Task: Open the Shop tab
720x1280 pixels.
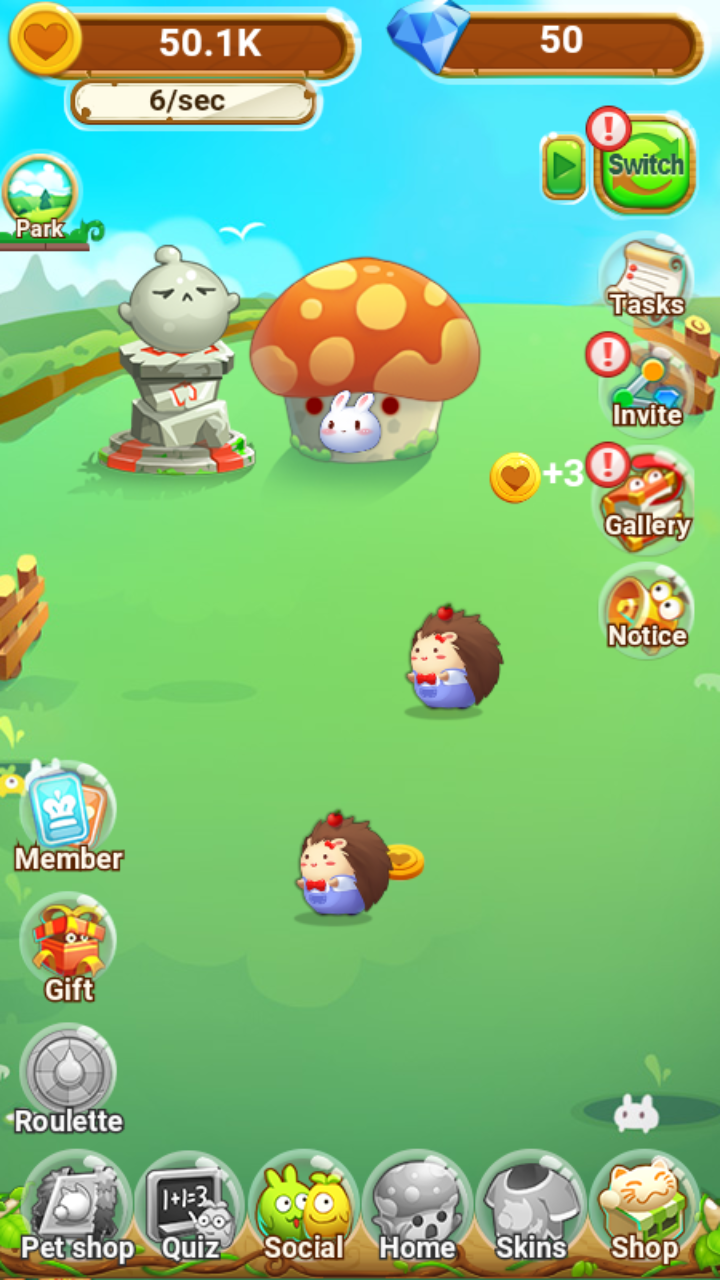Action: 645,1208
